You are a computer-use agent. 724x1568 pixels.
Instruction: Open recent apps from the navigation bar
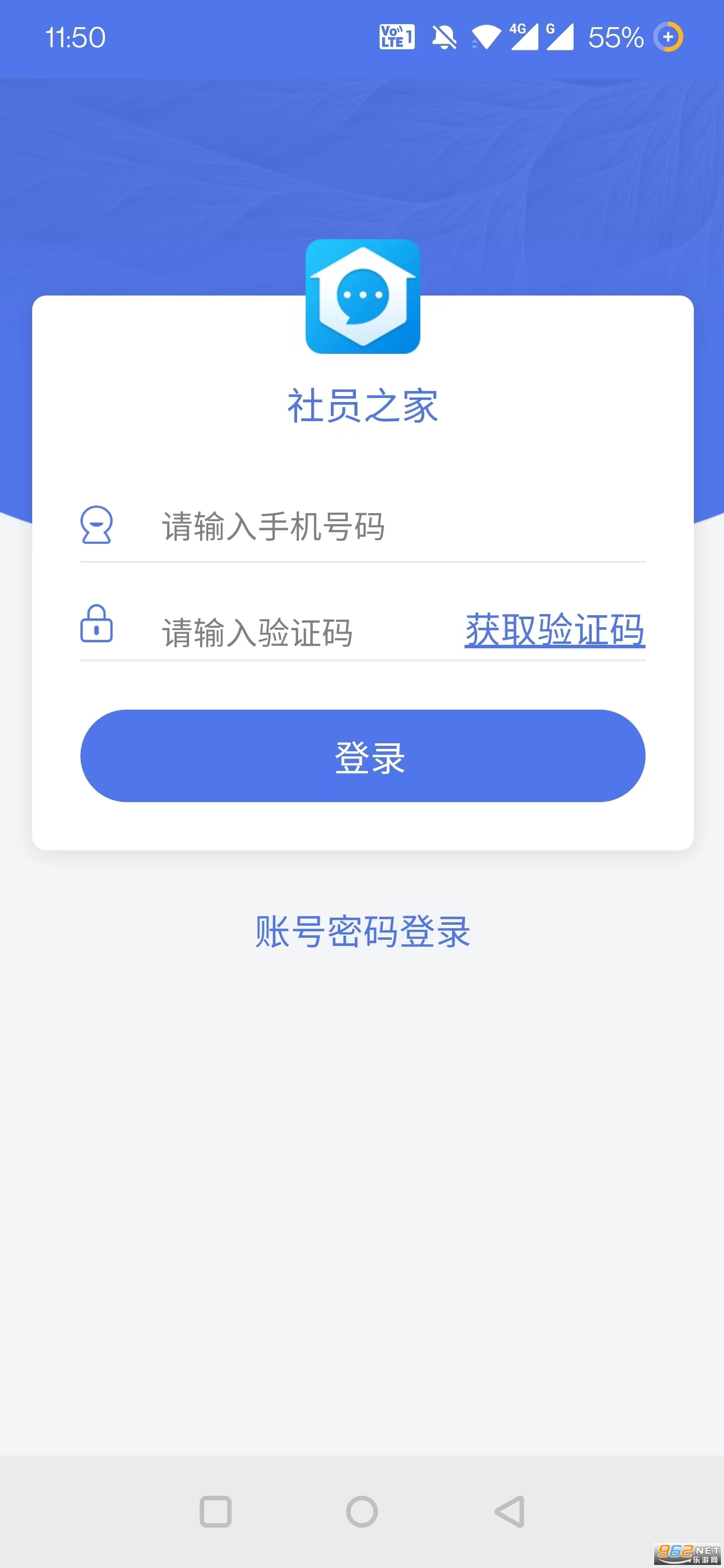(x=216, y=1511)
